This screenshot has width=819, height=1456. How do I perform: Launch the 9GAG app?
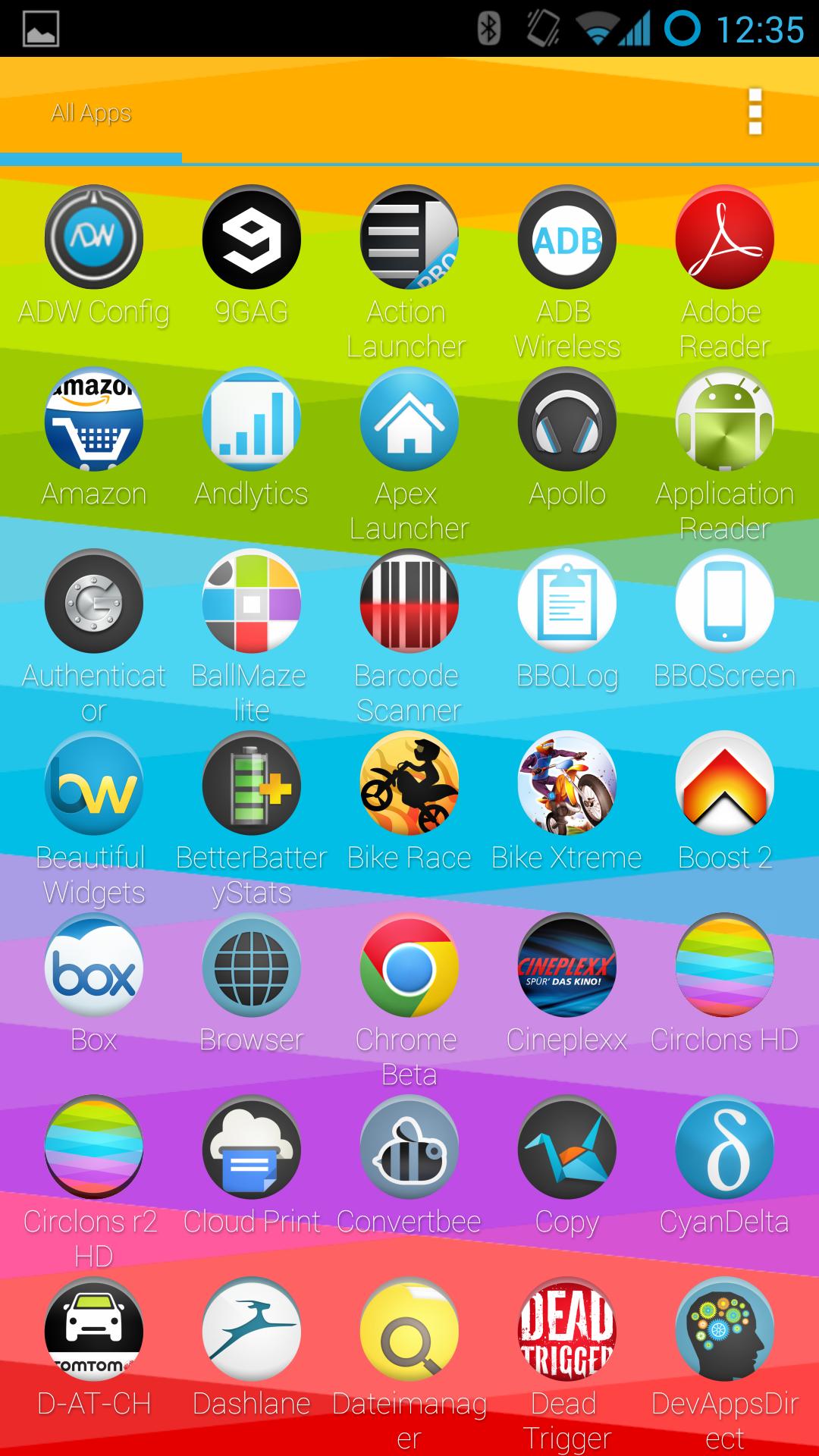tap(252, 239)
